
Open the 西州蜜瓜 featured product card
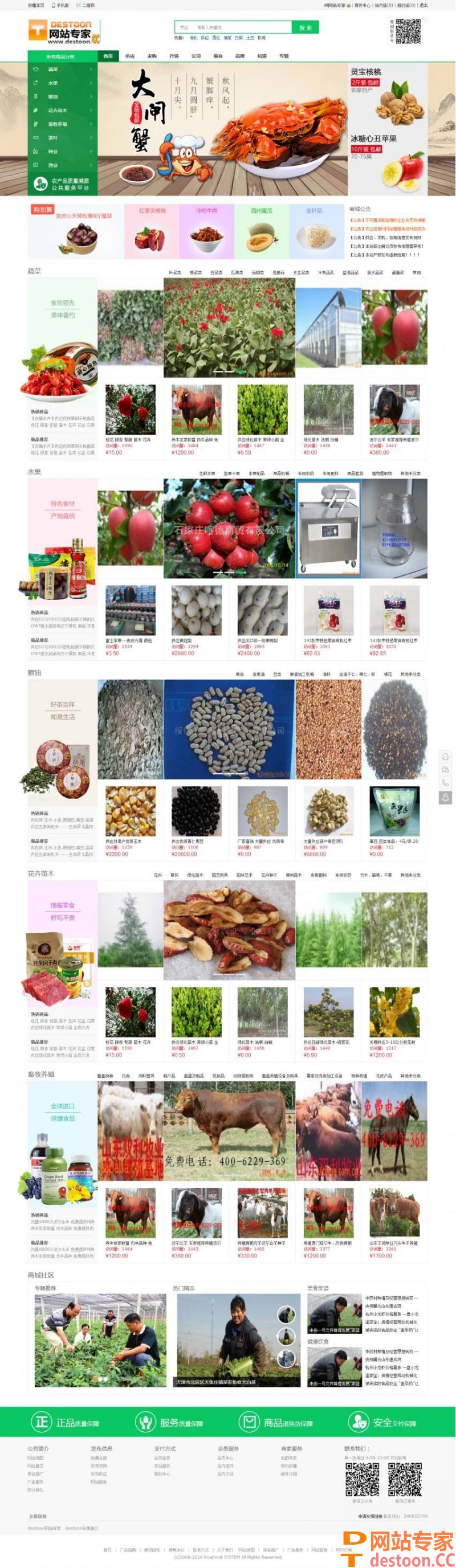click(261, 231)
